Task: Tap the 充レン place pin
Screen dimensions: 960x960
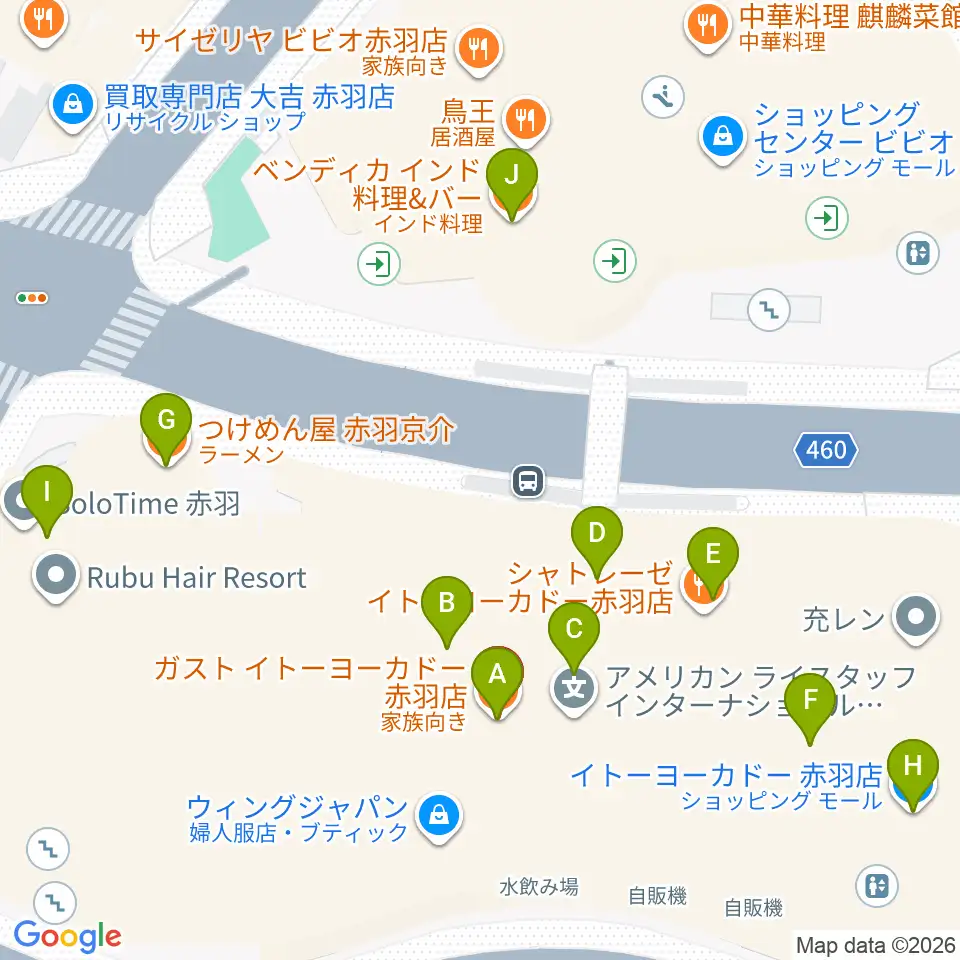Action: [916, 619]
